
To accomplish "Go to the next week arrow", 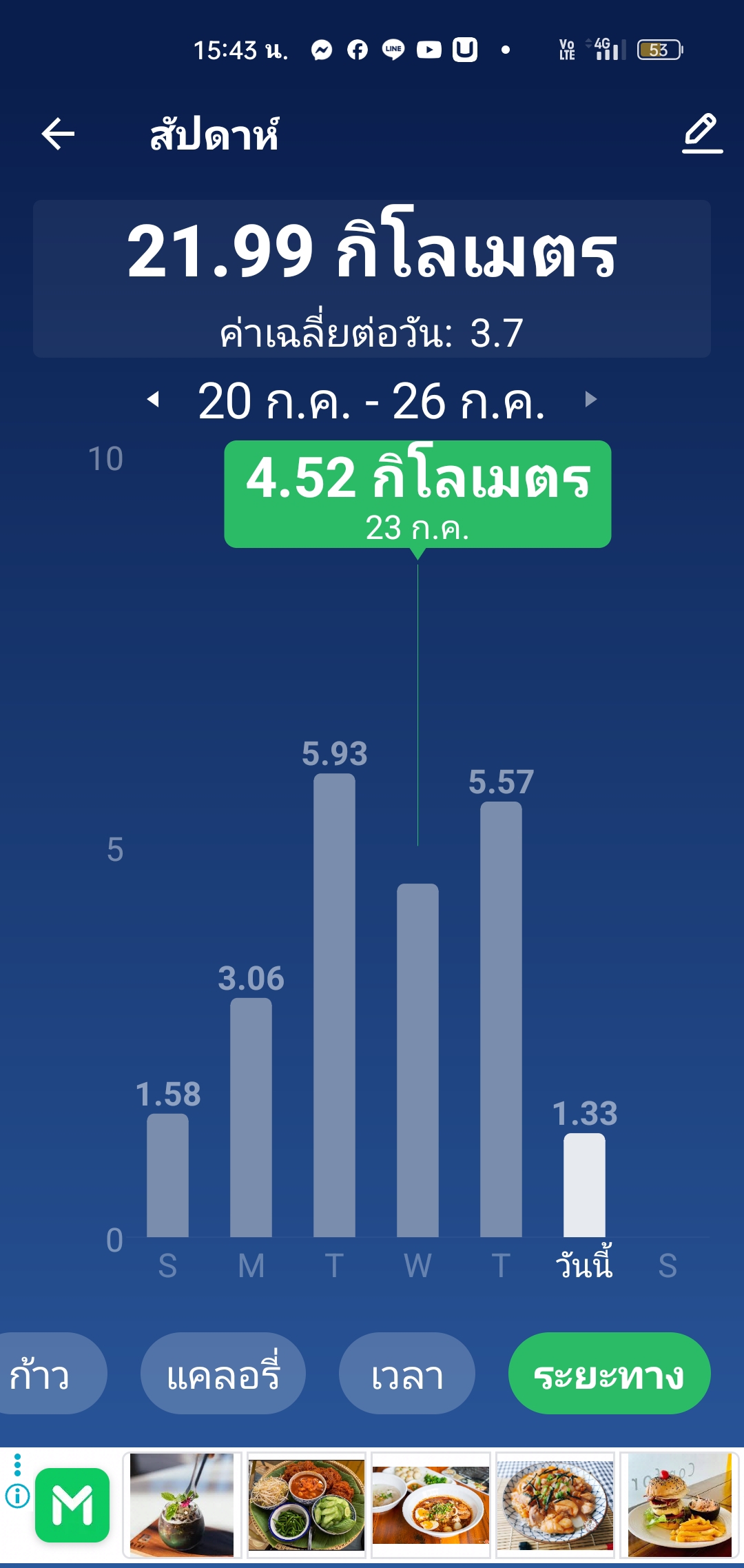I will (x=590, y=399).
